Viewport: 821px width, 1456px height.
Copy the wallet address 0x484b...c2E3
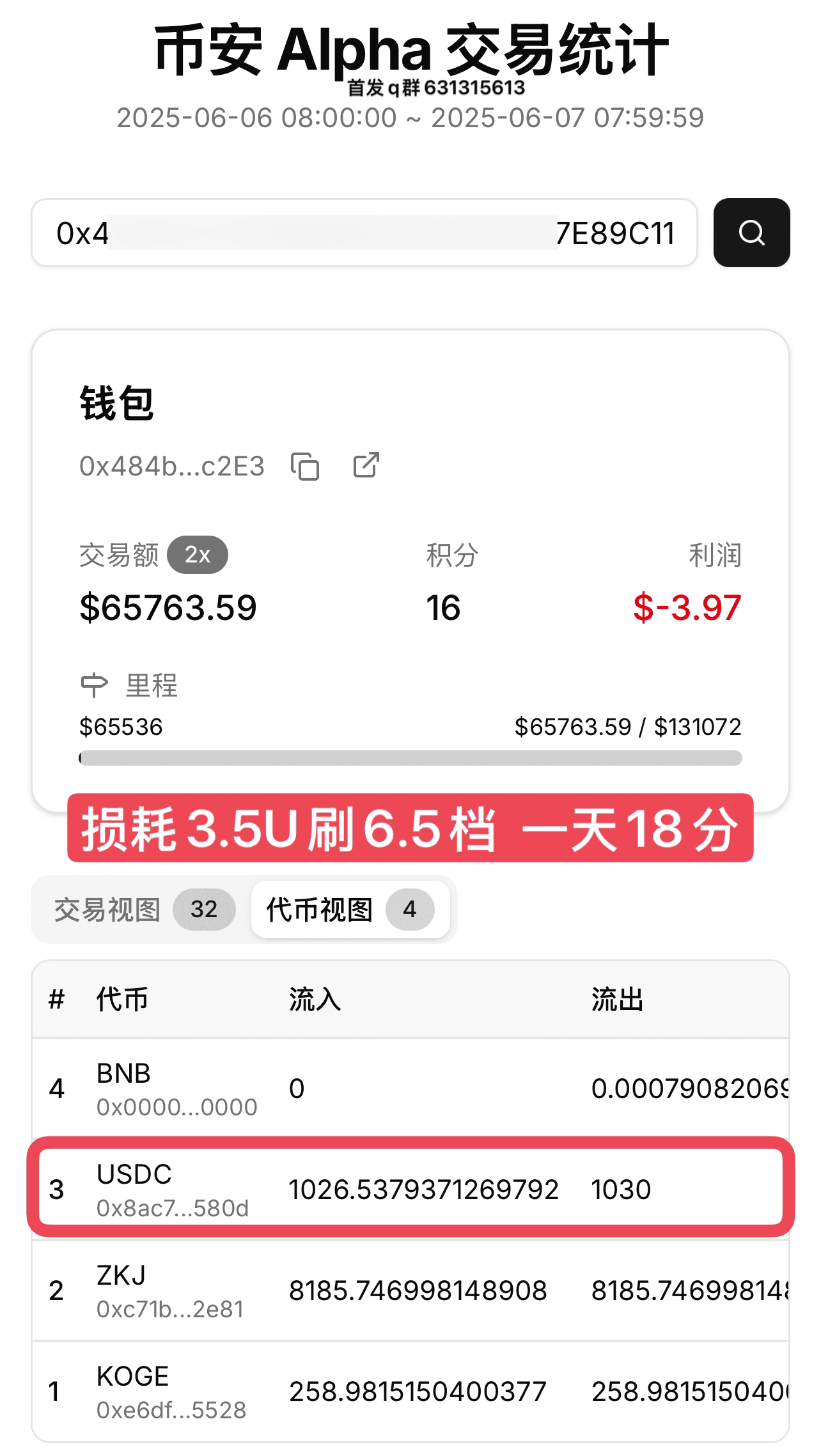[305, 466]
